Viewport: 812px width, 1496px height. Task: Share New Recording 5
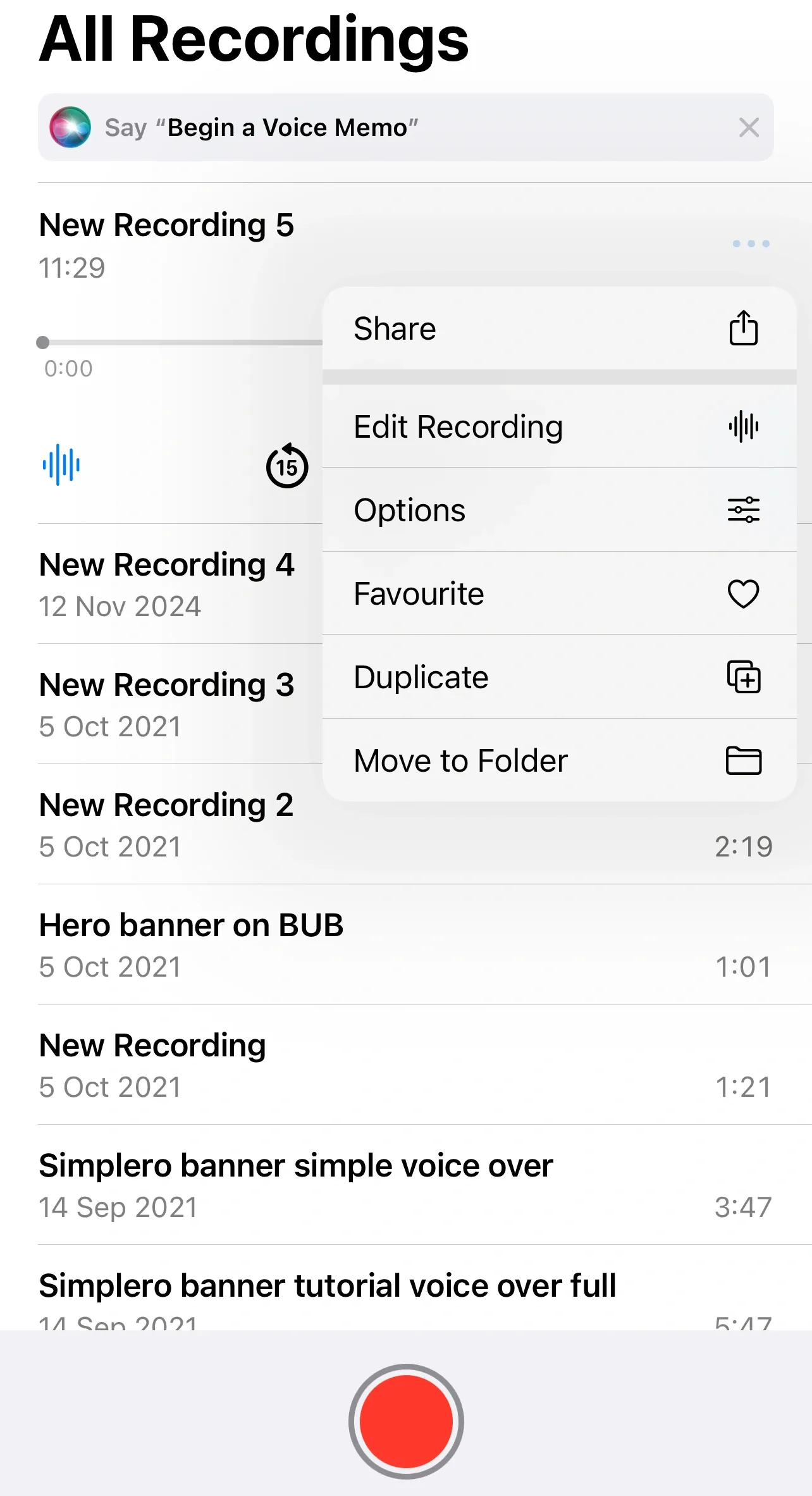(559, 328)
